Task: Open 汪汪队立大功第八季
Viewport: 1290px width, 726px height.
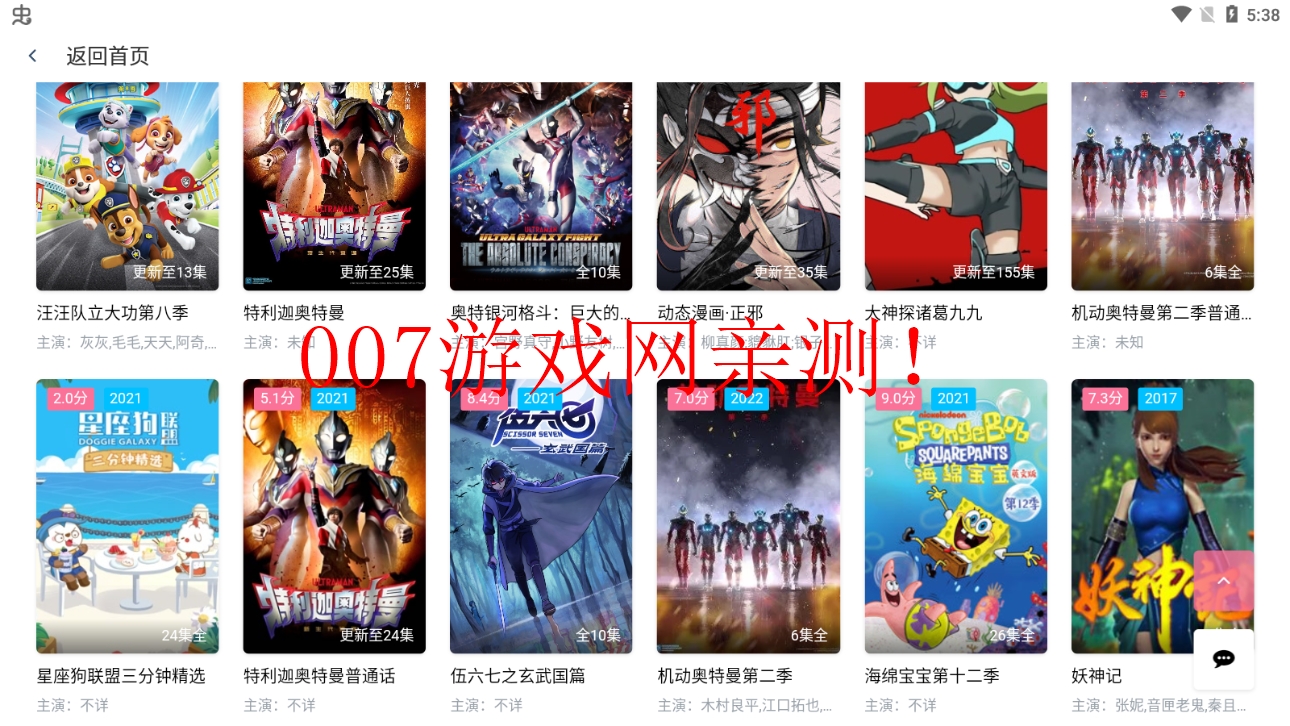Action: click(127, 186)
